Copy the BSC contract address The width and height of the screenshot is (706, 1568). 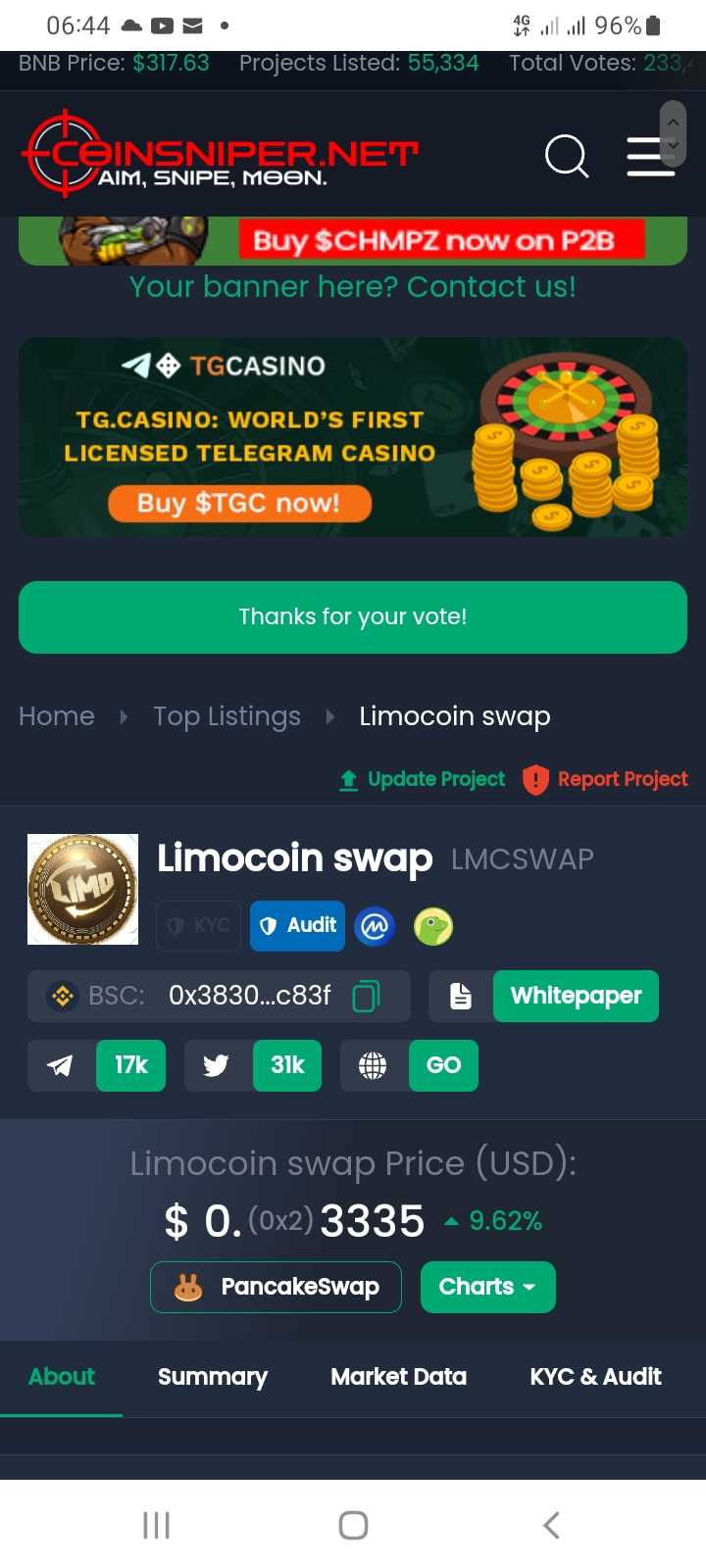pyautogui.click(x=366, y=996)
